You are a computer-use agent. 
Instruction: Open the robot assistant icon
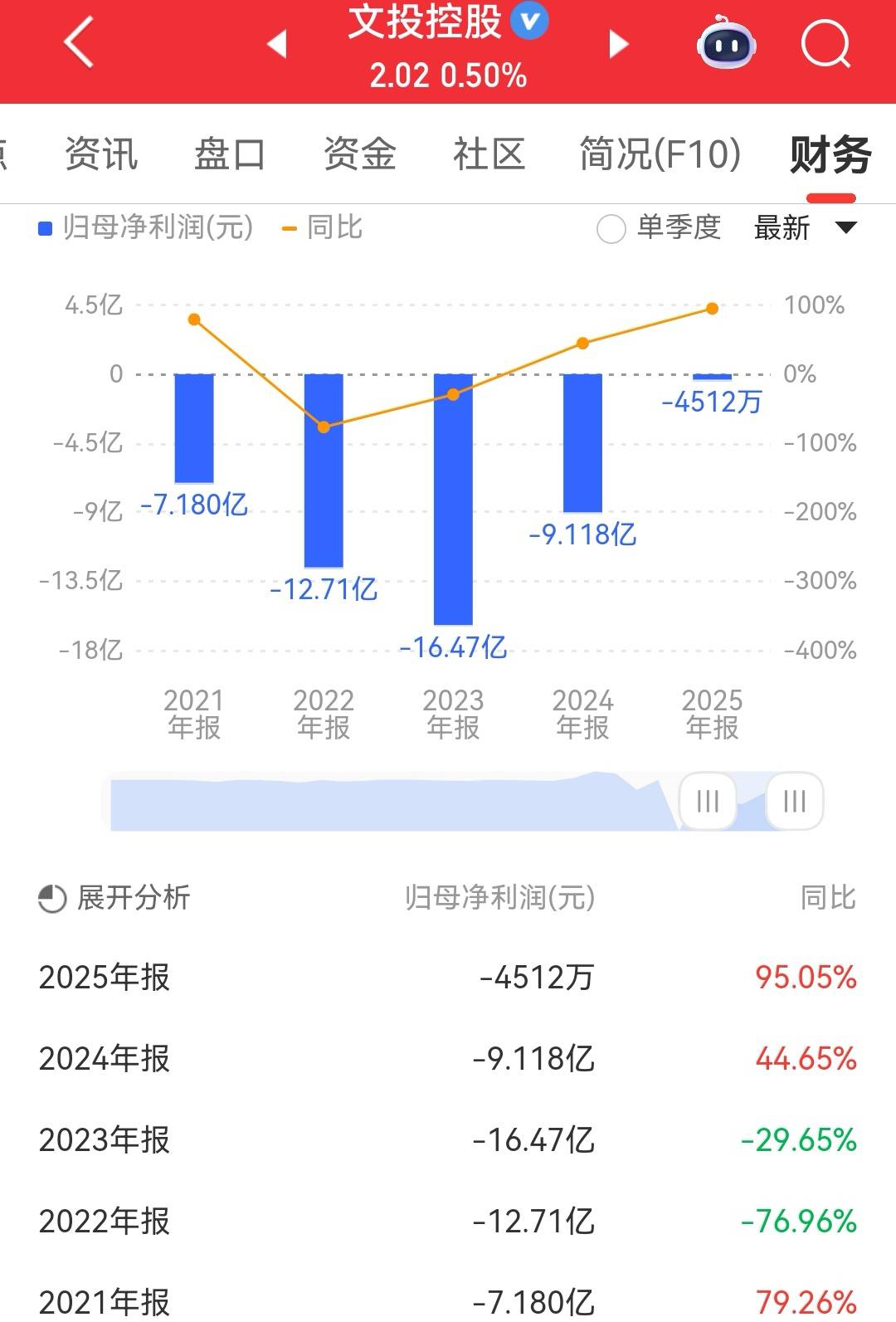click(x=726, y=43)
